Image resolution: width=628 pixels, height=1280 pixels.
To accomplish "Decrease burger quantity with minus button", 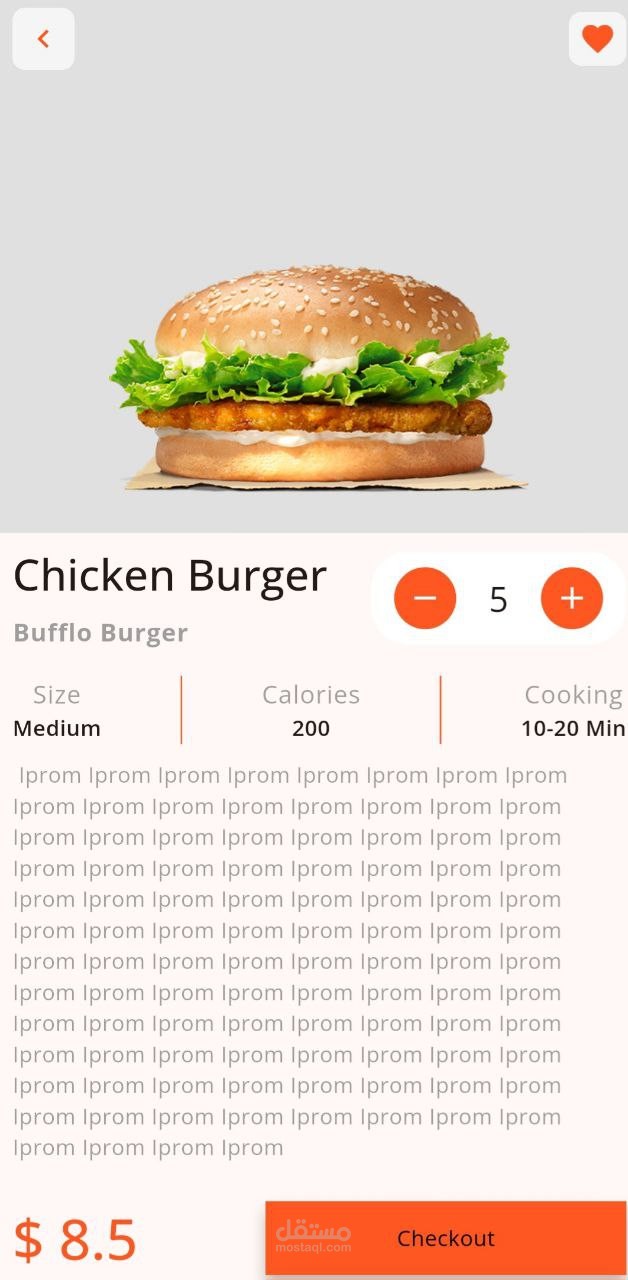I will tap(425, 598).
